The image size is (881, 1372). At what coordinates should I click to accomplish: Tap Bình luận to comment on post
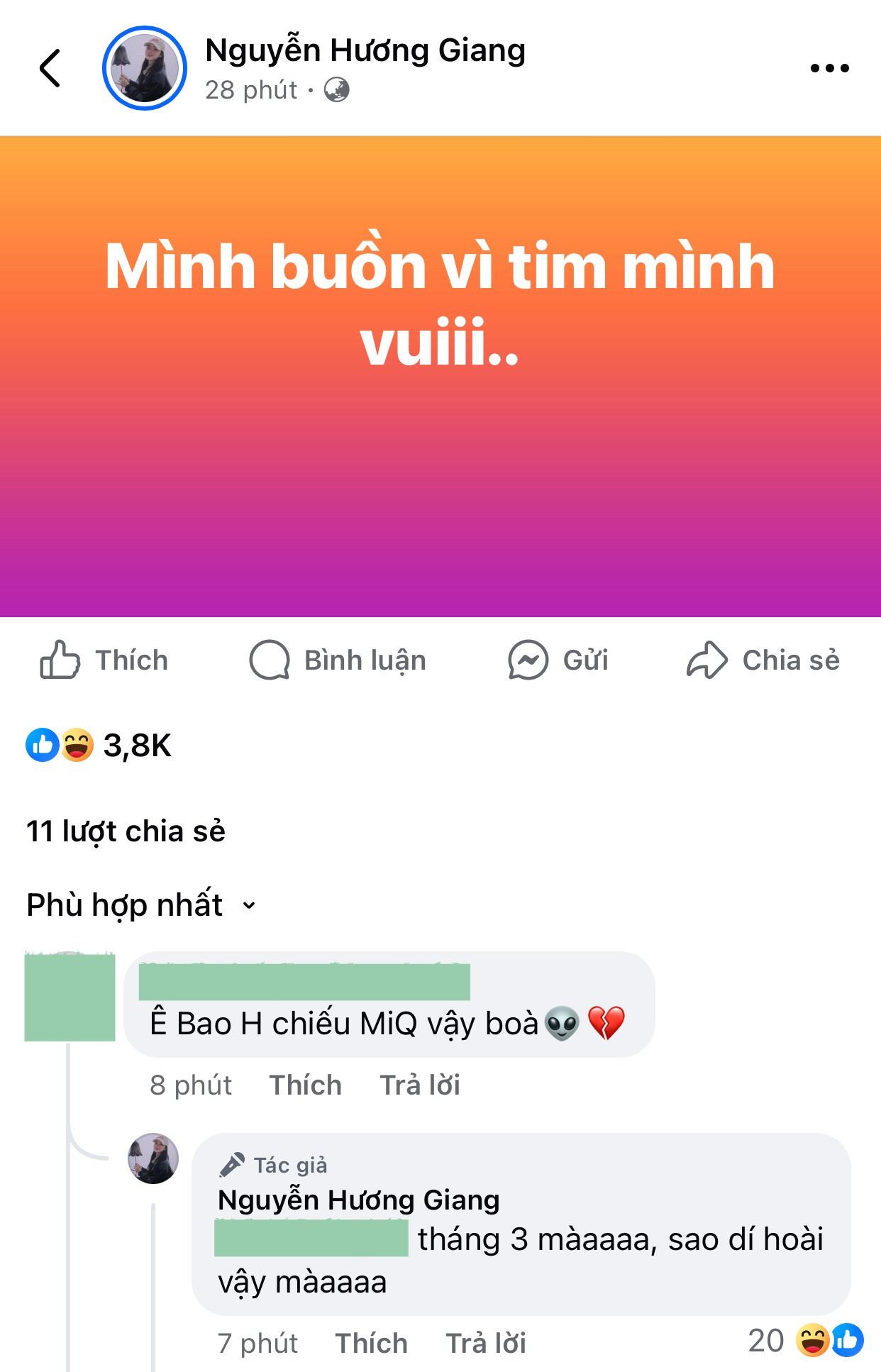point(338,660)
